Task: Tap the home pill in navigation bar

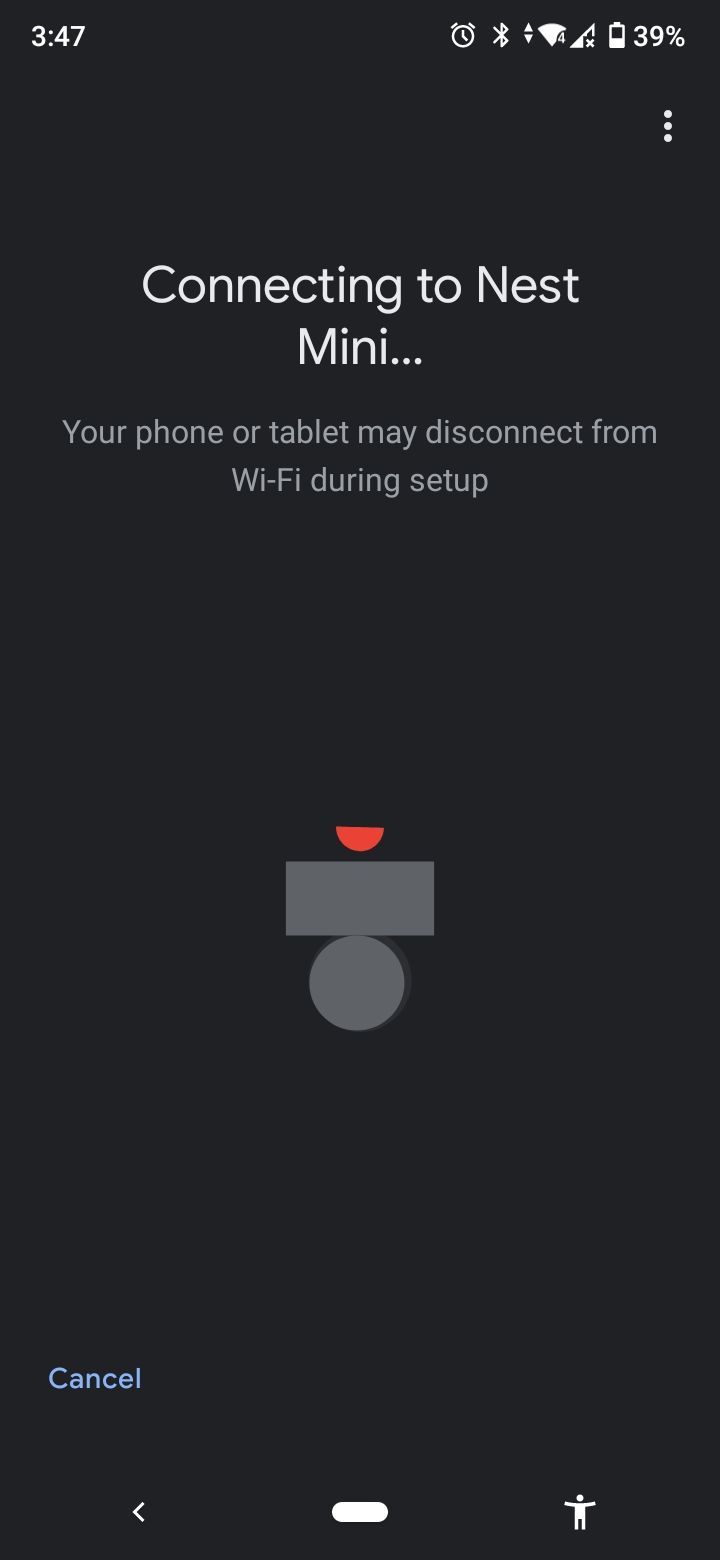Action: point(360,1512)
